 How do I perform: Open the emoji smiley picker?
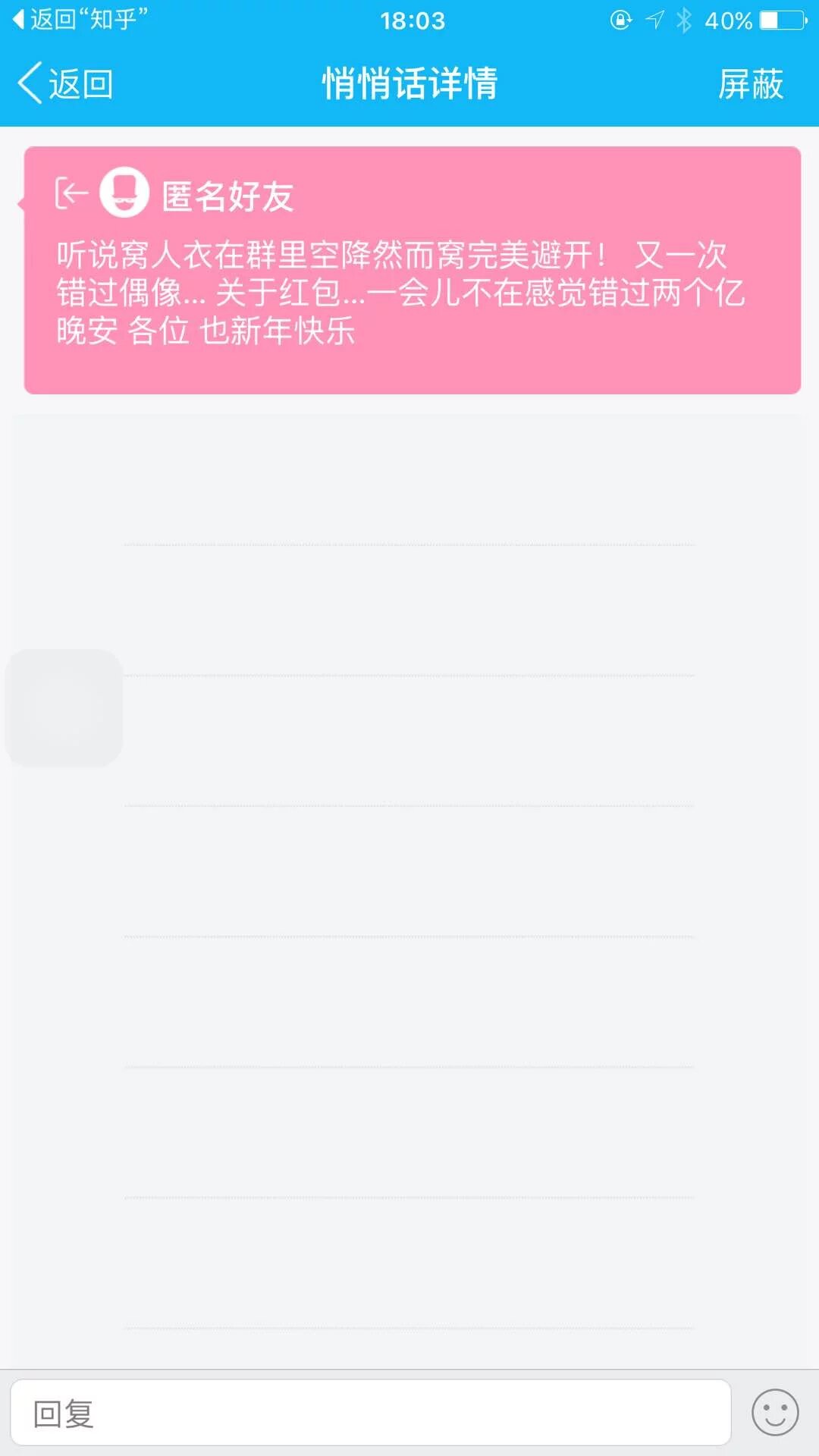click(774, 1412)
